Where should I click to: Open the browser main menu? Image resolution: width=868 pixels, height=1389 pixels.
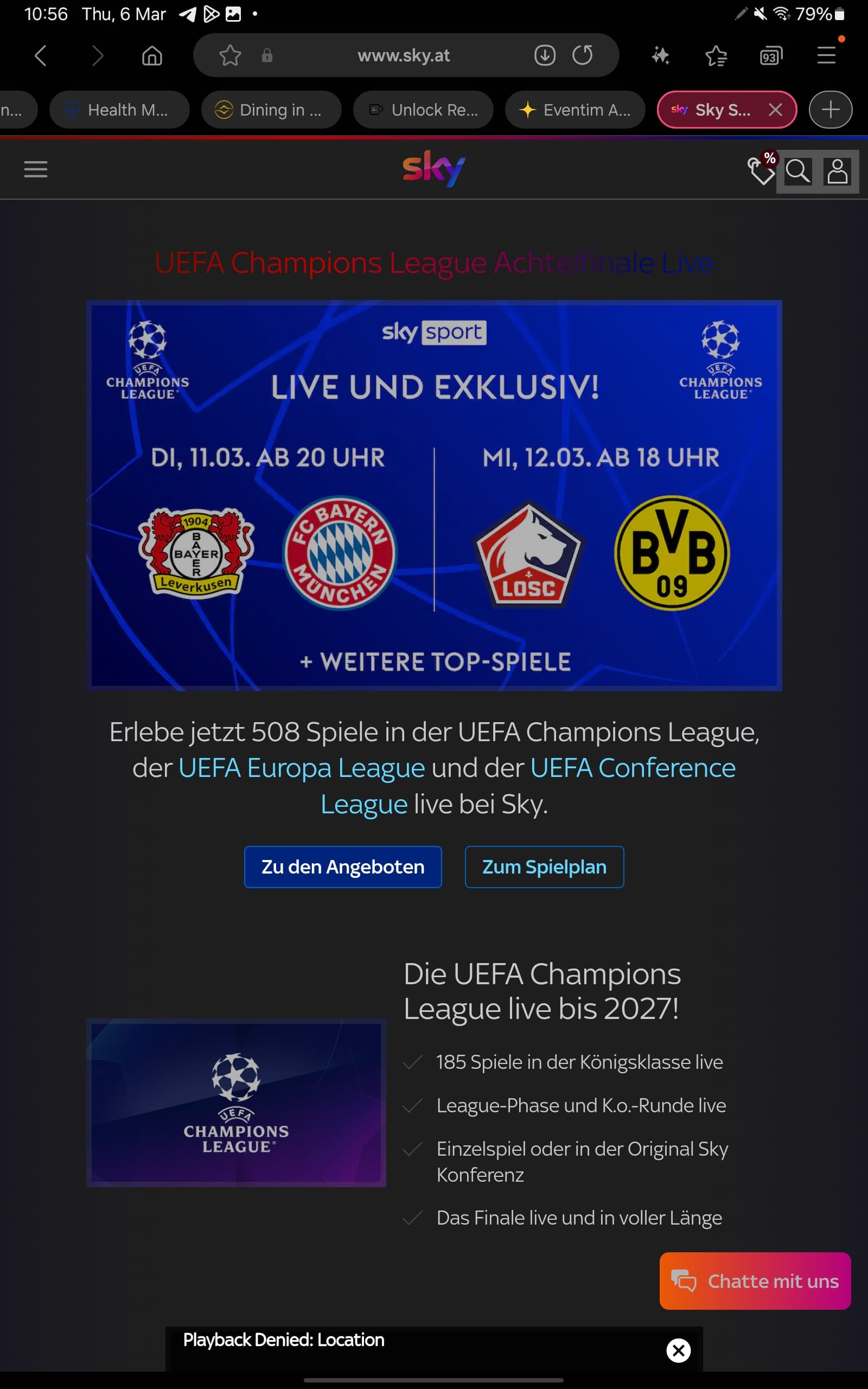[826, 56]
